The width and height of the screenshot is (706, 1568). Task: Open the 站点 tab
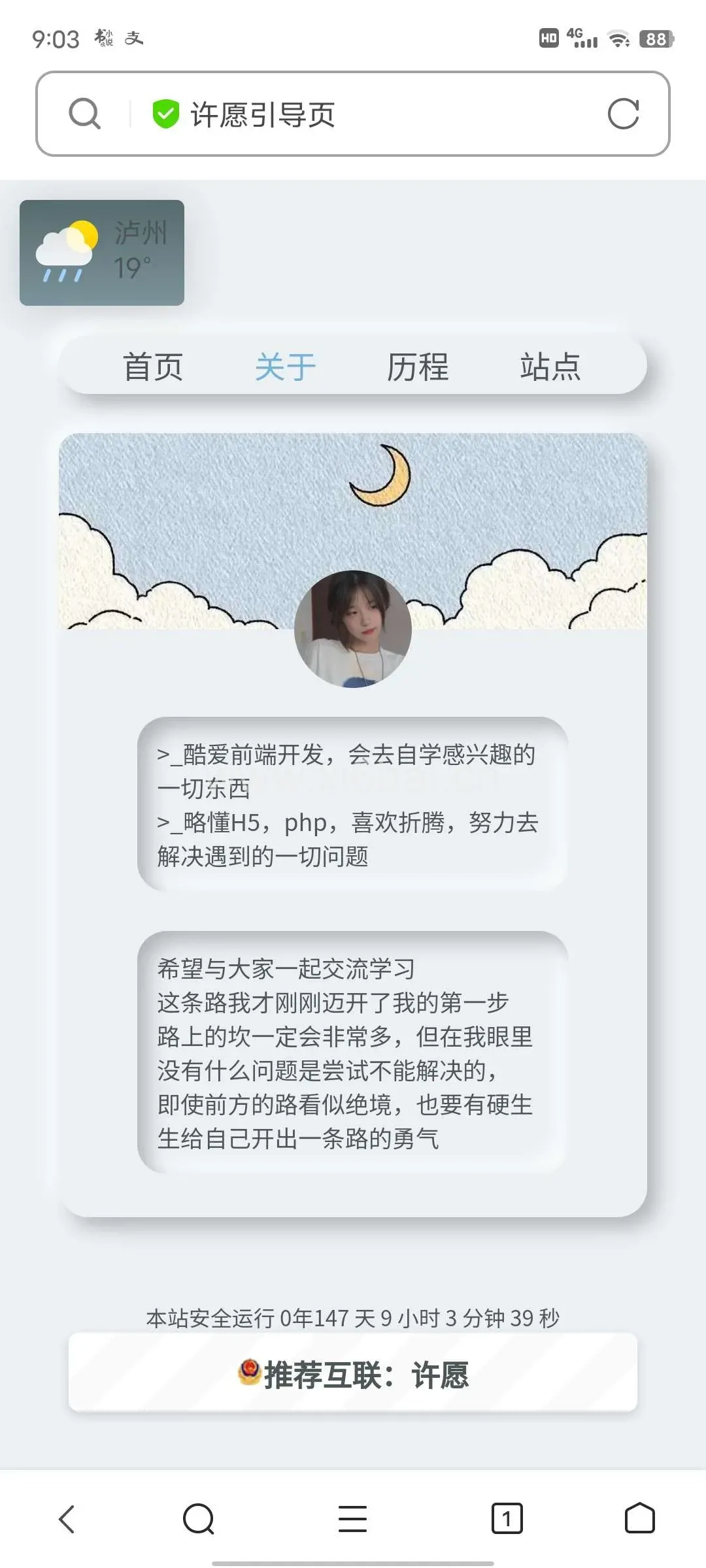pyautogui.click(x=550, y=367)
